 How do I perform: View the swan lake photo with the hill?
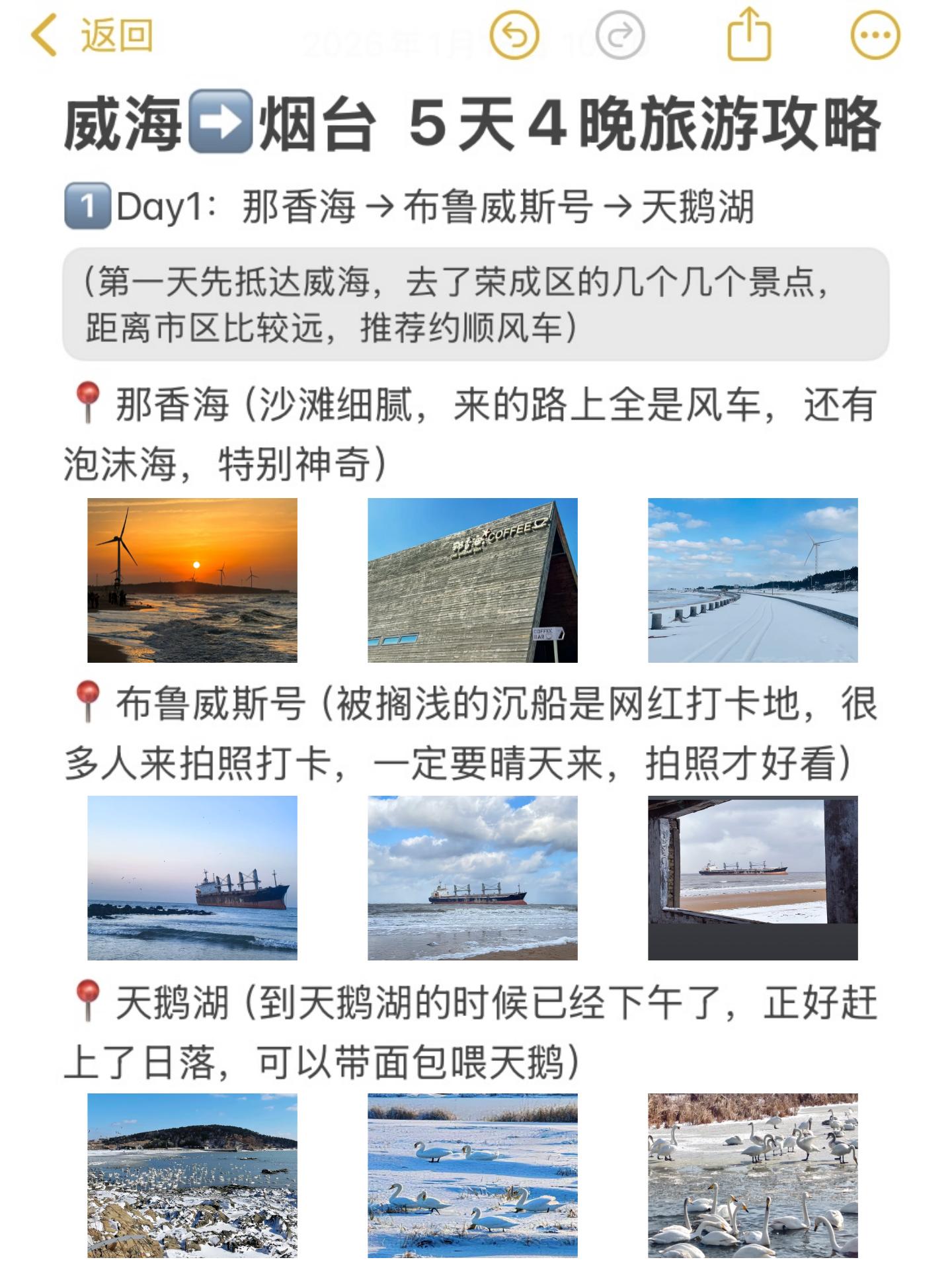pyautogui.click(x=192, y=1175)
